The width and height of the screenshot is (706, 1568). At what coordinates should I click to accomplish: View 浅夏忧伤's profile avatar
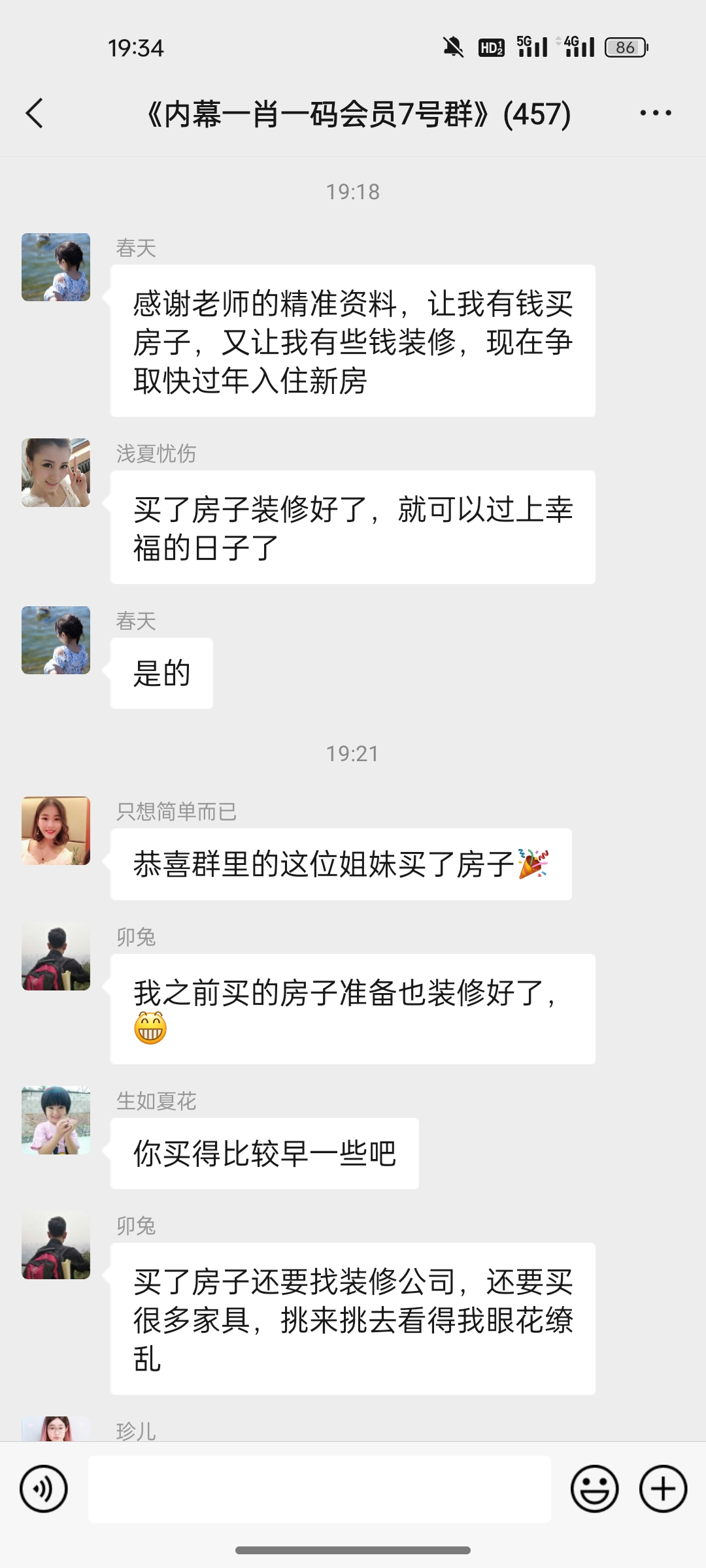pos(56,472)
